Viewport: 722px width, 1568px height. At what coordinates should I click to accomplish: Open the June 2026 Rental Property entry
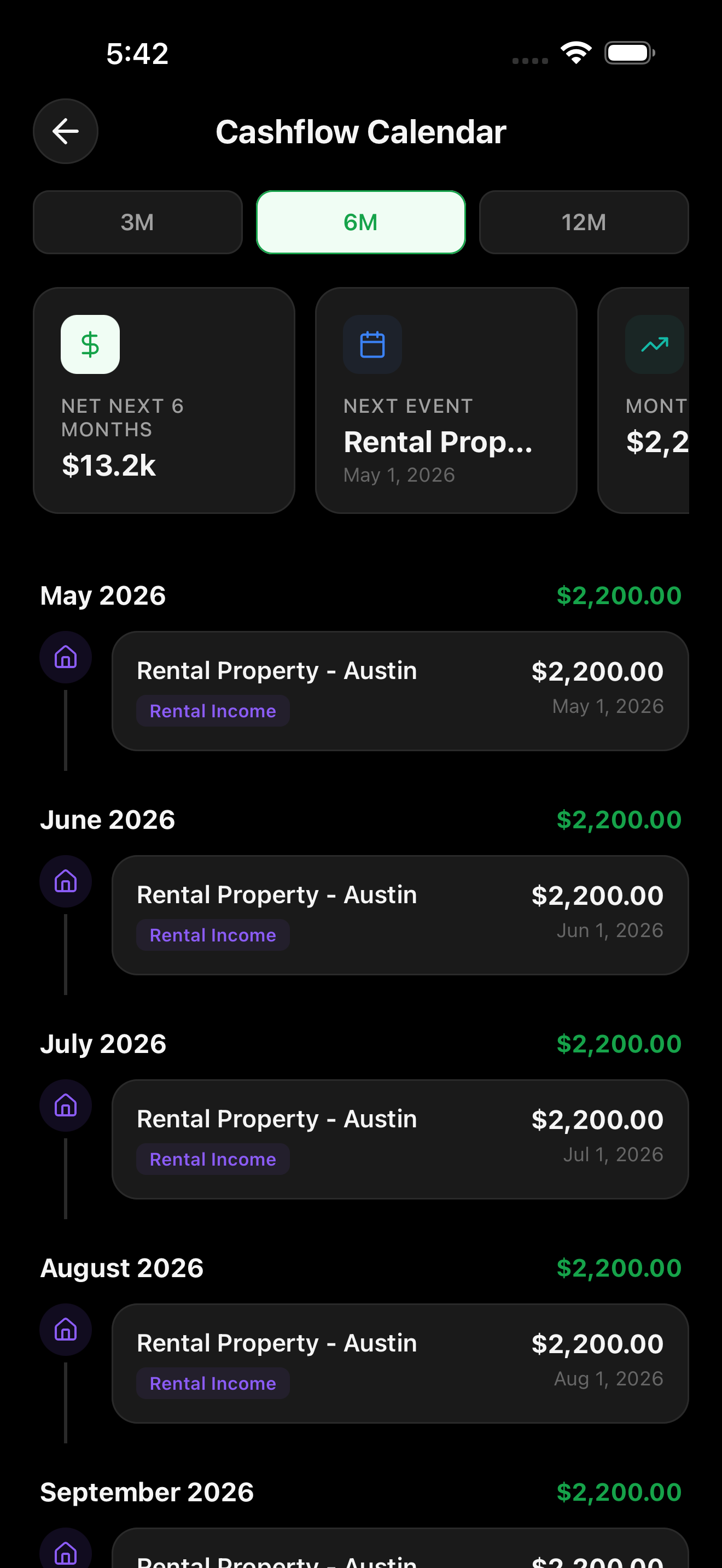coord(399,915)
